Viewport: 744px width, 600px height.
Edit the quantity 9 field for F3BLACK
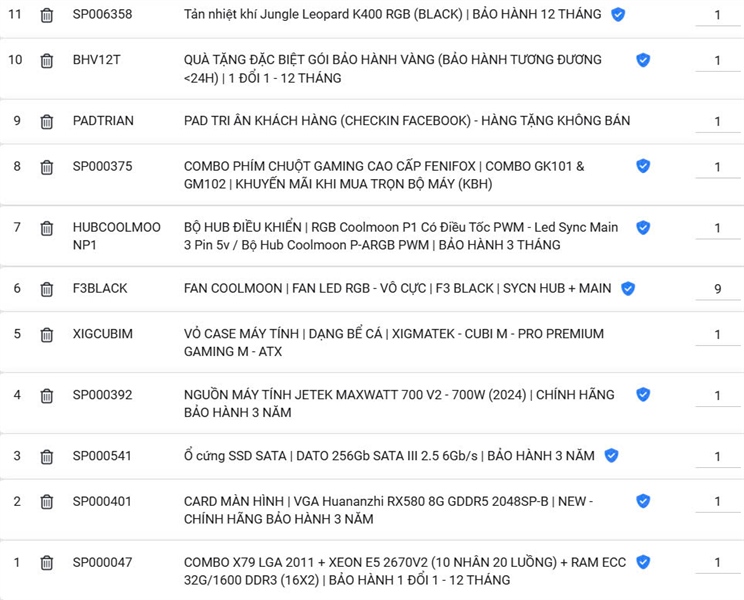(x=717, y=289)
